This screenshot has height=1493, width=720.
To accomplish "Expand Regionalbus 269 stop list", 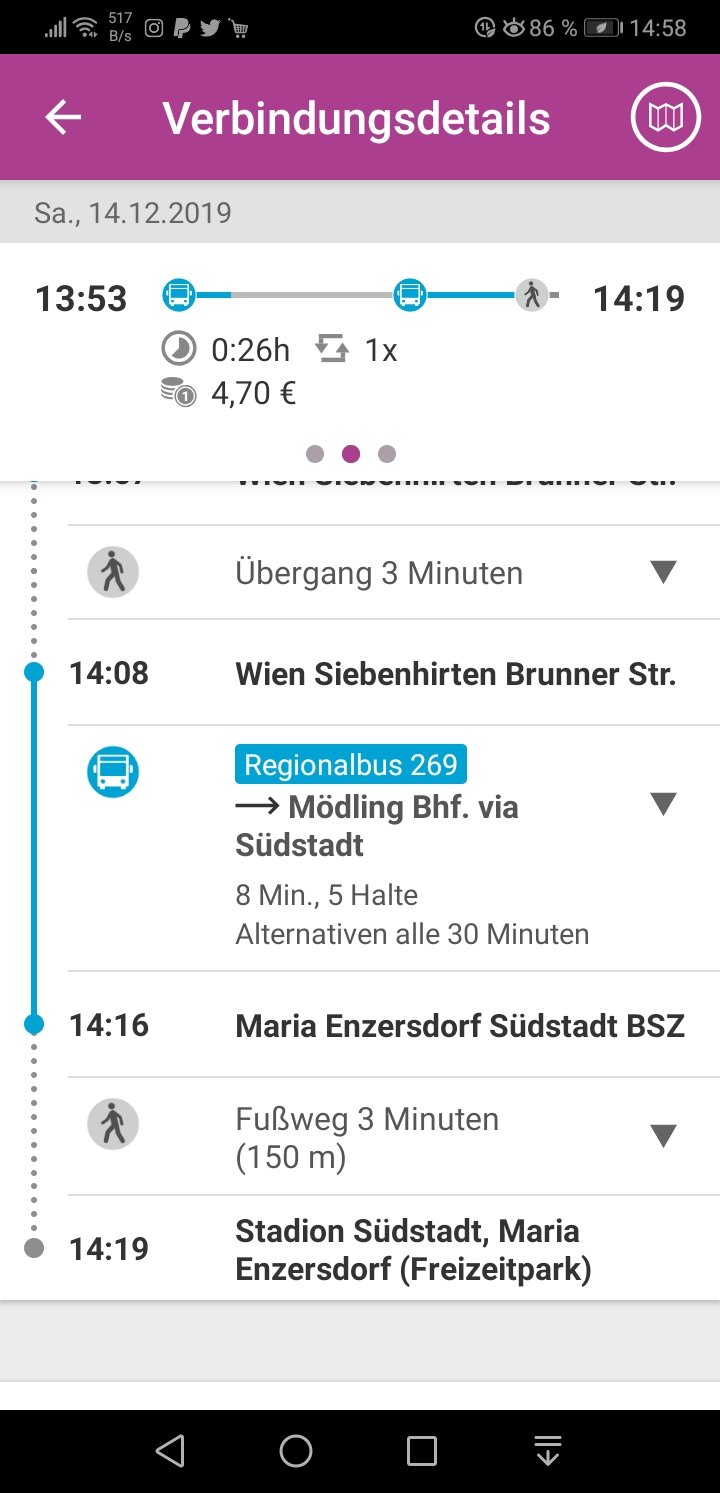I will coord(663,804).
